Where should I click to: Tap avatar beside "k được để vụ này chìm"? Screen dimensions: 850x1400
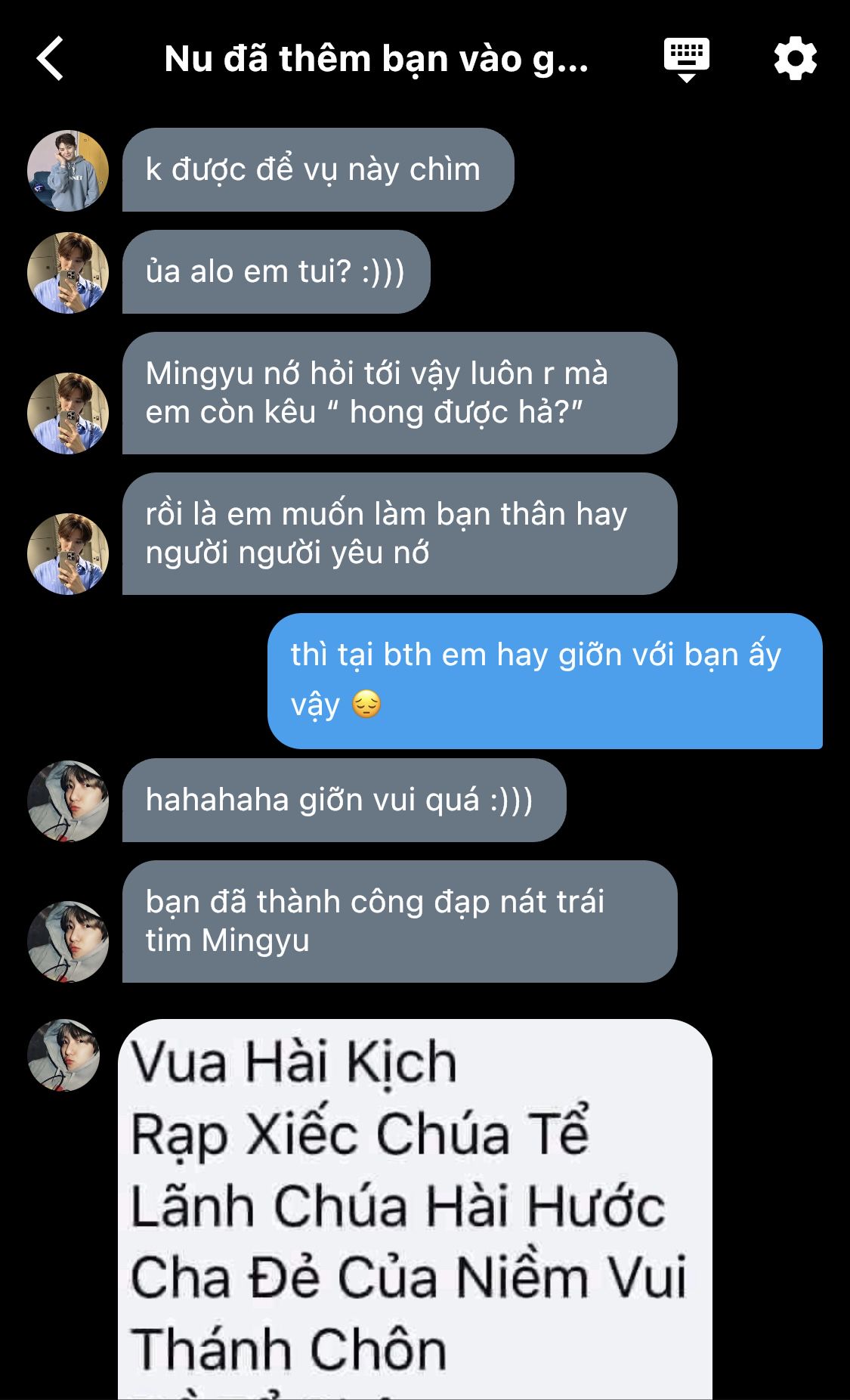coord(68,171)
